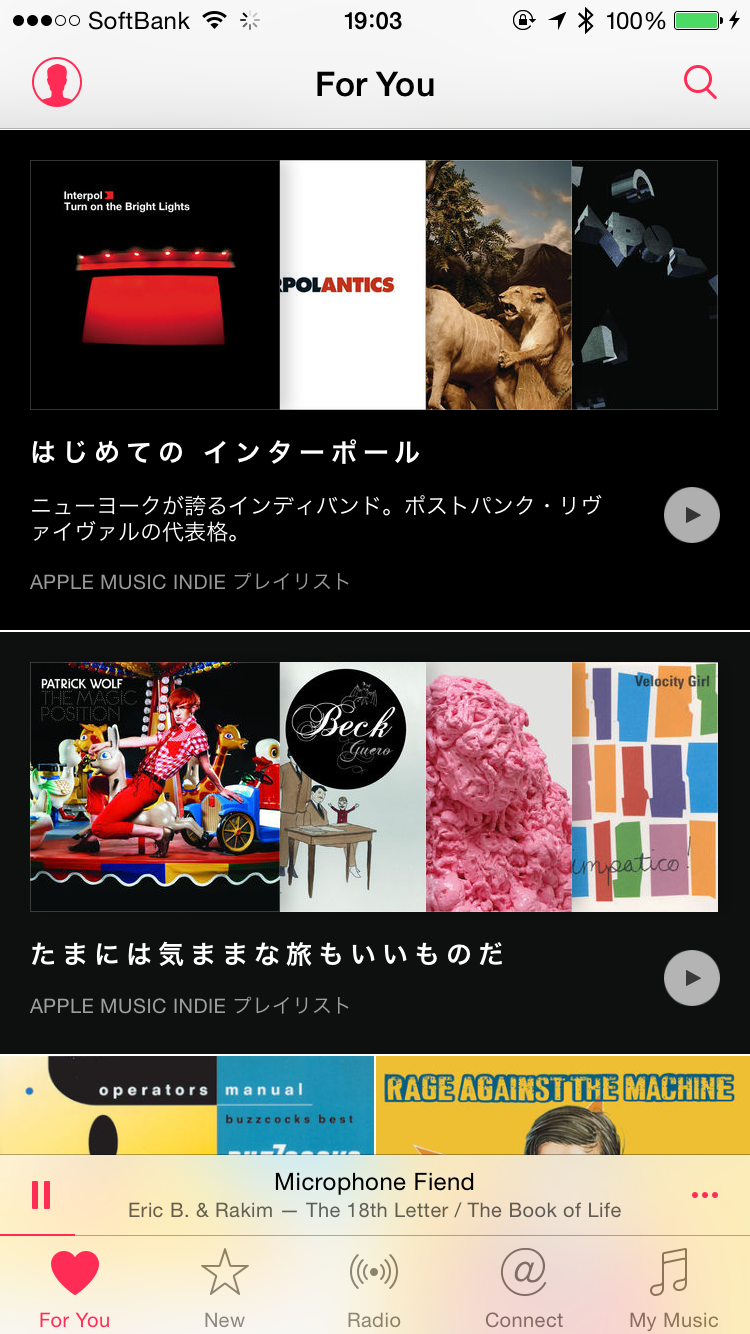Image resolution: width=750 pixels, height=1334 pixels.
Task: Switch to the Radio tab
Action: (374, 1288)
